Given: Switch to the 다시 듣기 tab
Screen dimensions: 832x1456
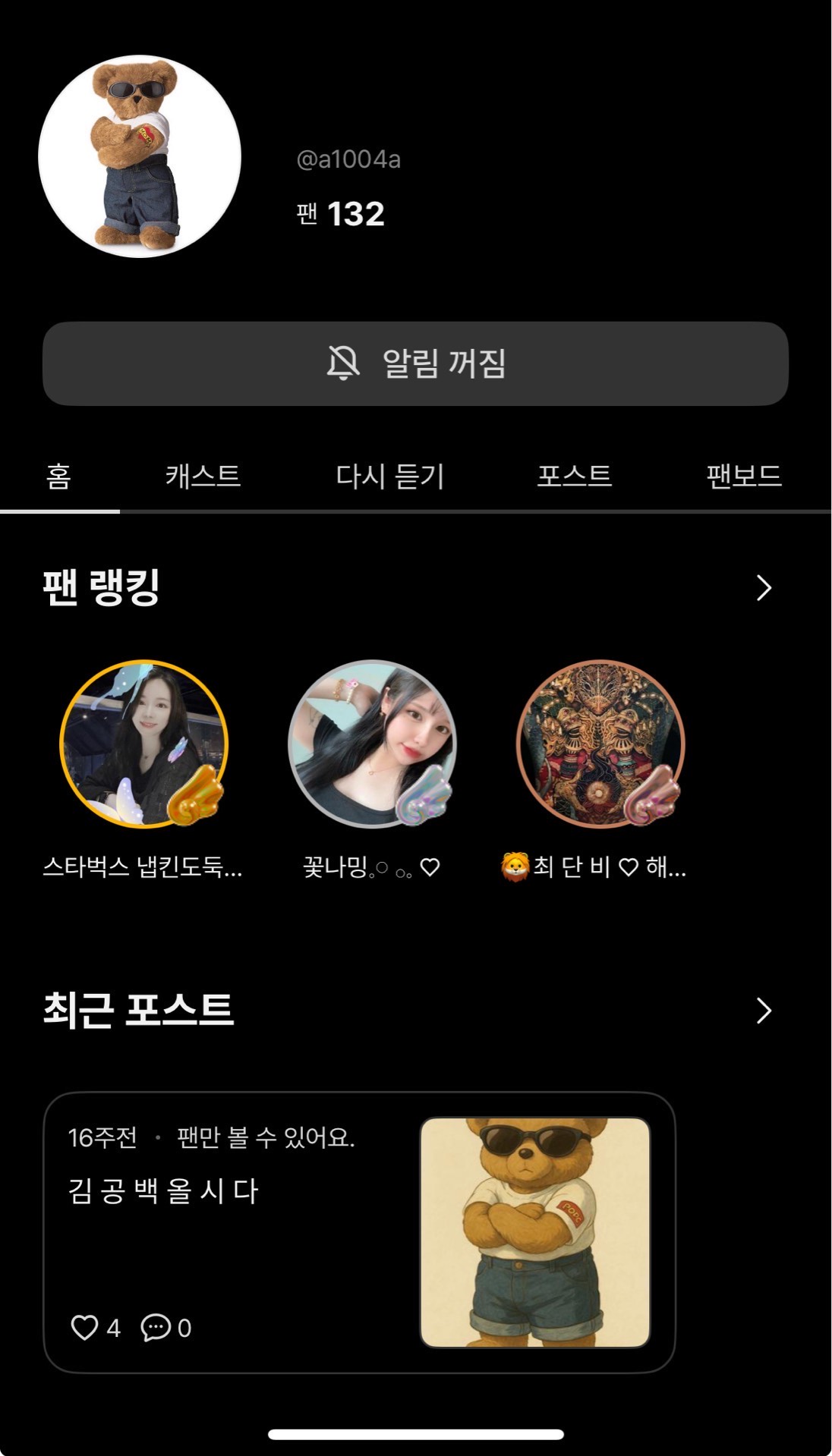Looking at the screenshot, I should 389,476.
